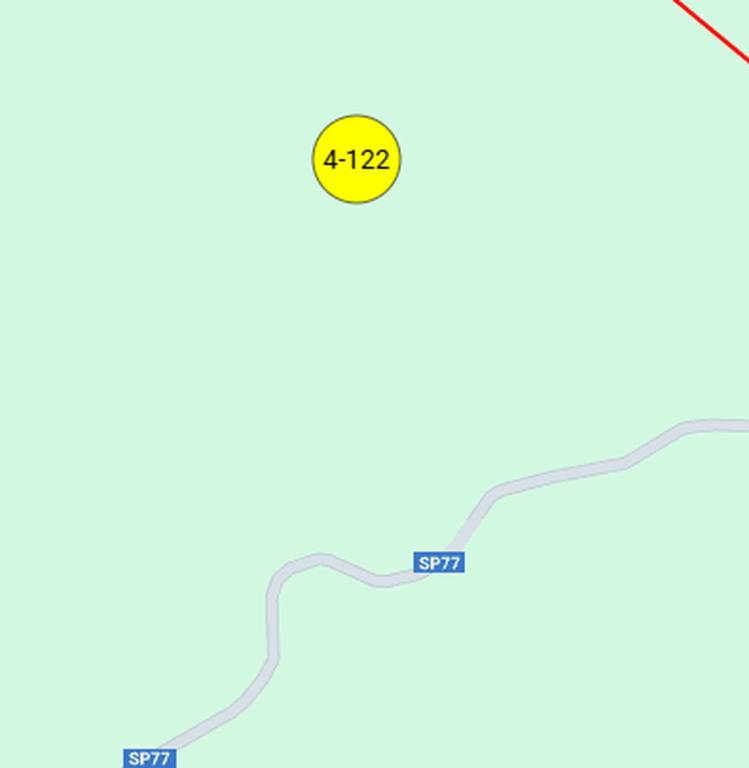Tap the yellow 4-122 map marker
The width and height of the screenshot is (749, 768).
tap(357, 160)
